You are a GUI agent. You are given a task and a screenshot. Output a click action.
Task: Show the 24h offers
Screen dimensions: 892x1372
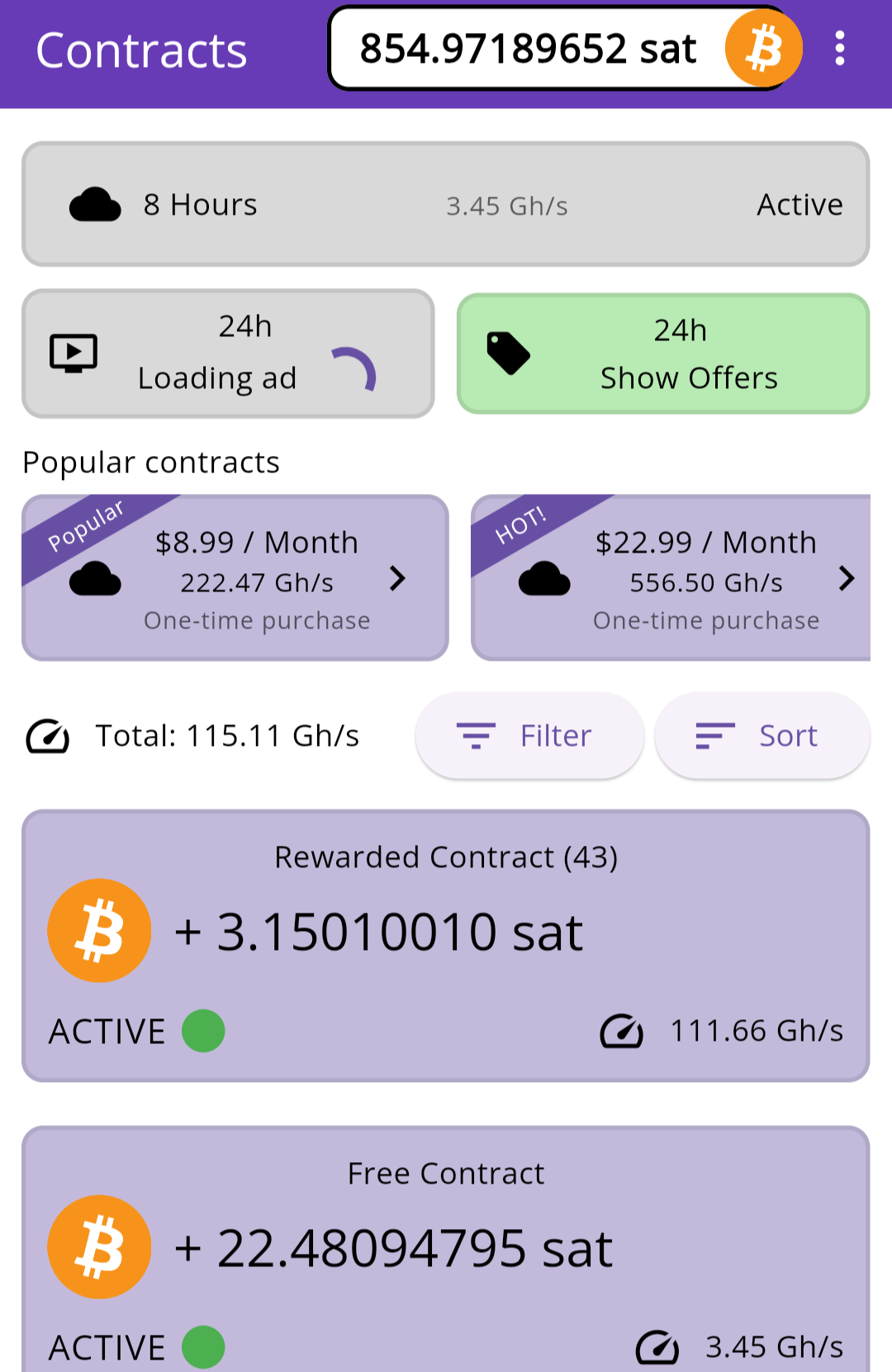click(x=663, y=354)
